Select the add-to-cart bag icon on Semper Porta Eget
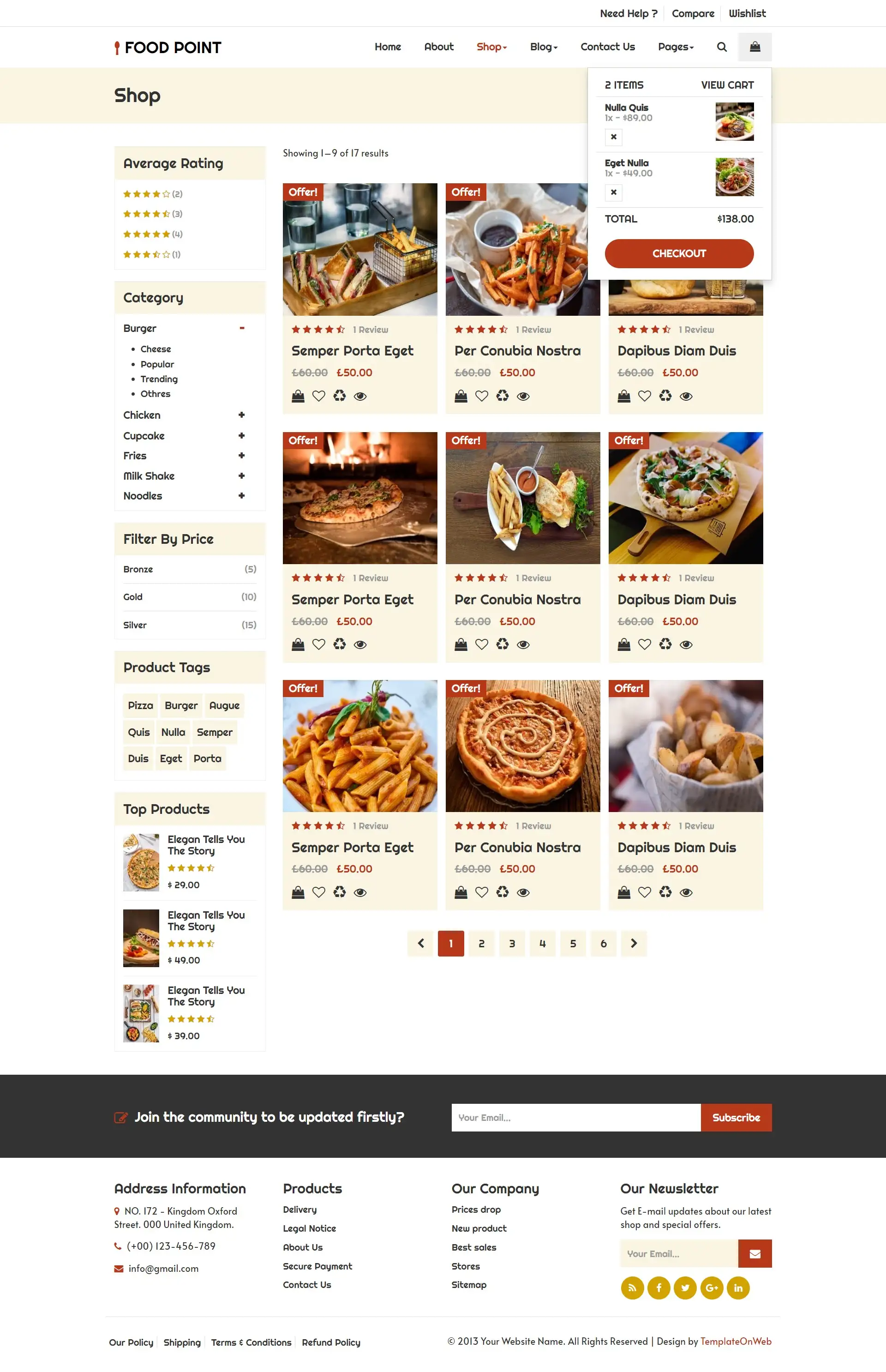The image size is (886, 1372). [298, 395]
